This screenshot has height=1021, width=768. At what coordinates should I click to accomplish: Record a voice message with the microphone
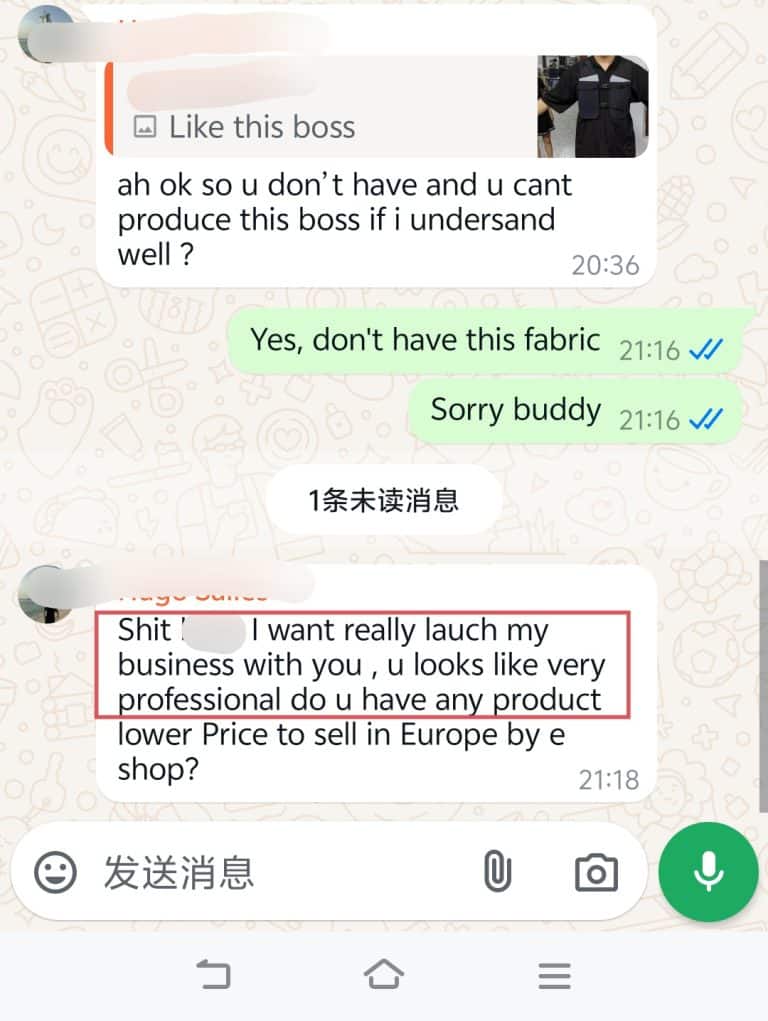[x=708, y=872]
